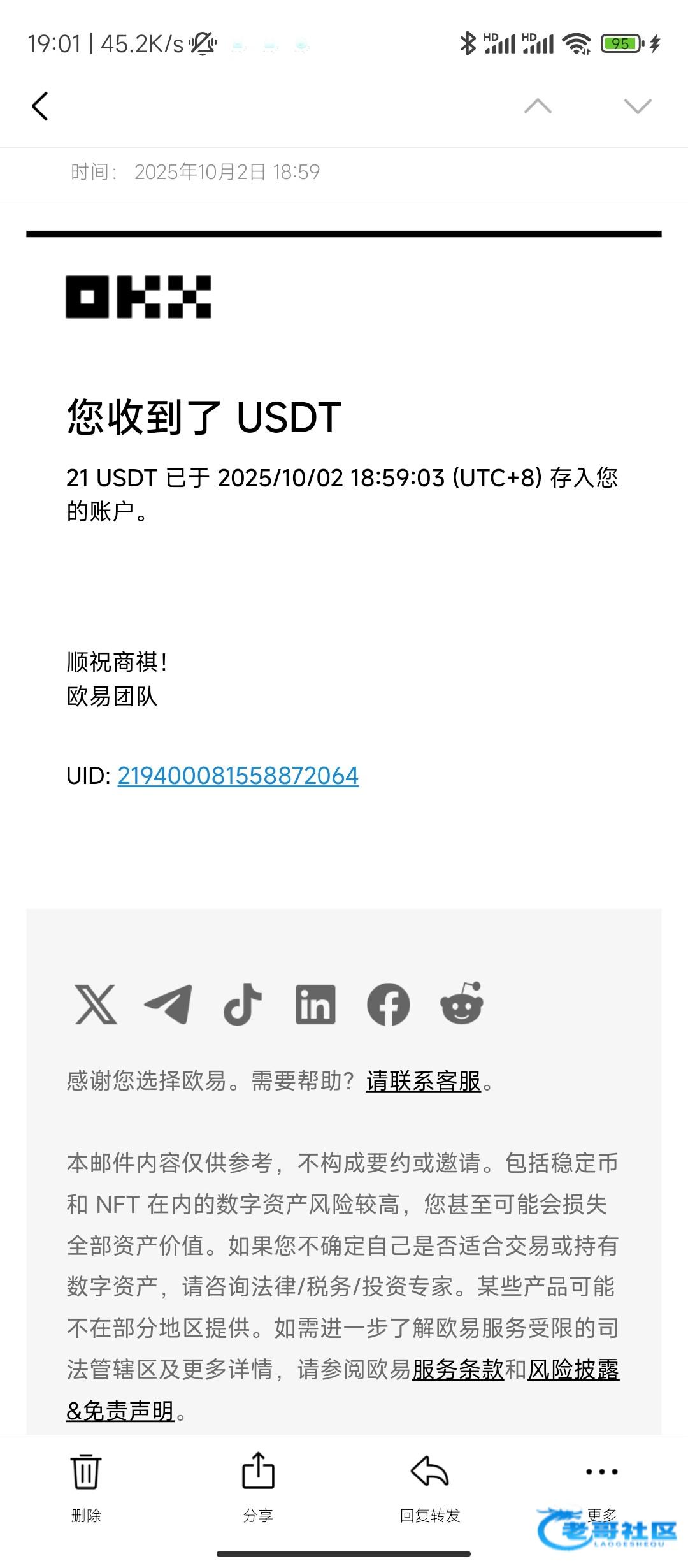Screen dimensions: 688x1568
Task: Open OKX's Telegram channel
Action: (169, 1005)
